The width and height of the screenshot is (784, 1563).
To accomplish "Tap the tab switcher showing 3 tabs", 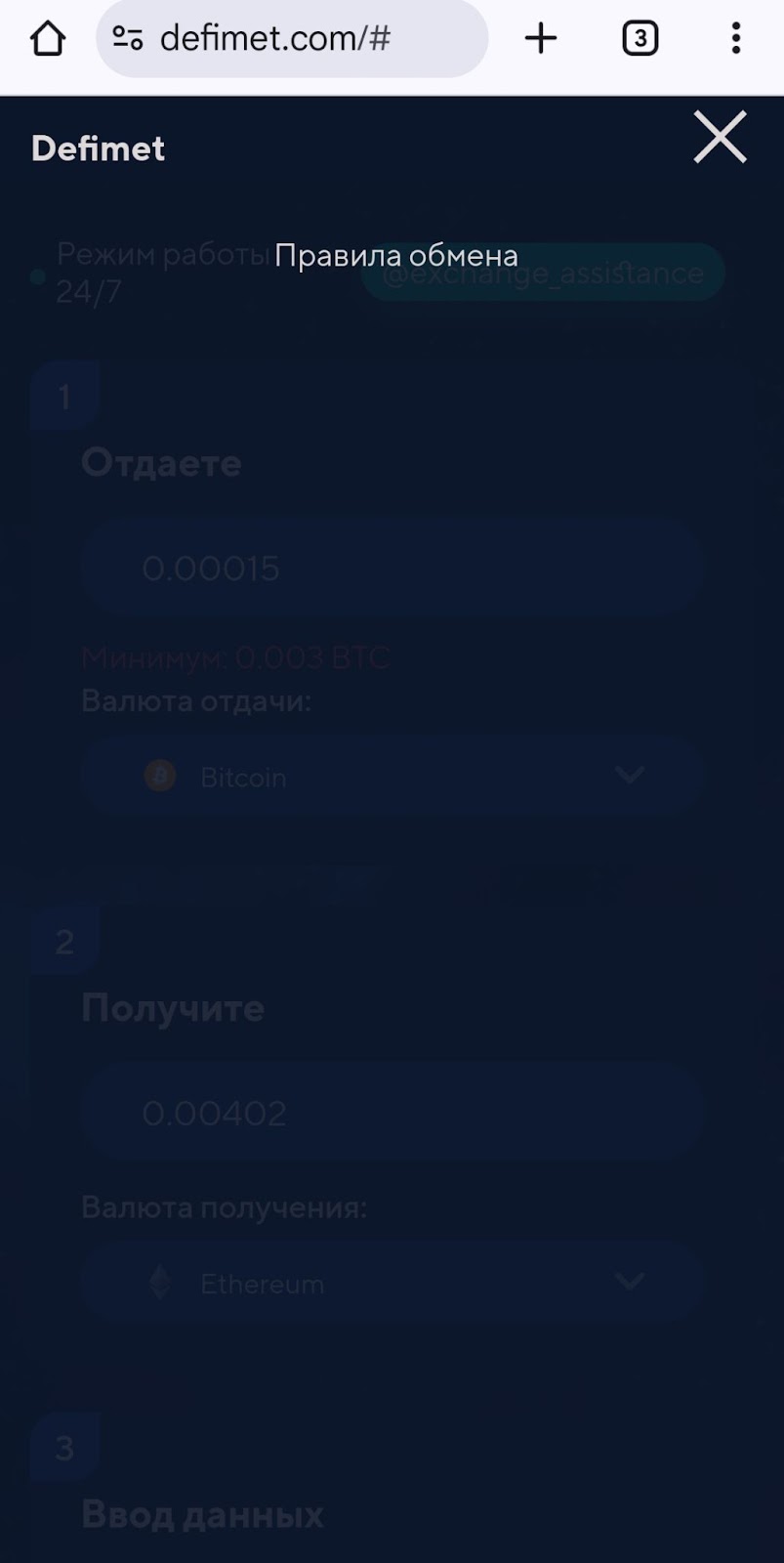I will (x=640, y=38).
